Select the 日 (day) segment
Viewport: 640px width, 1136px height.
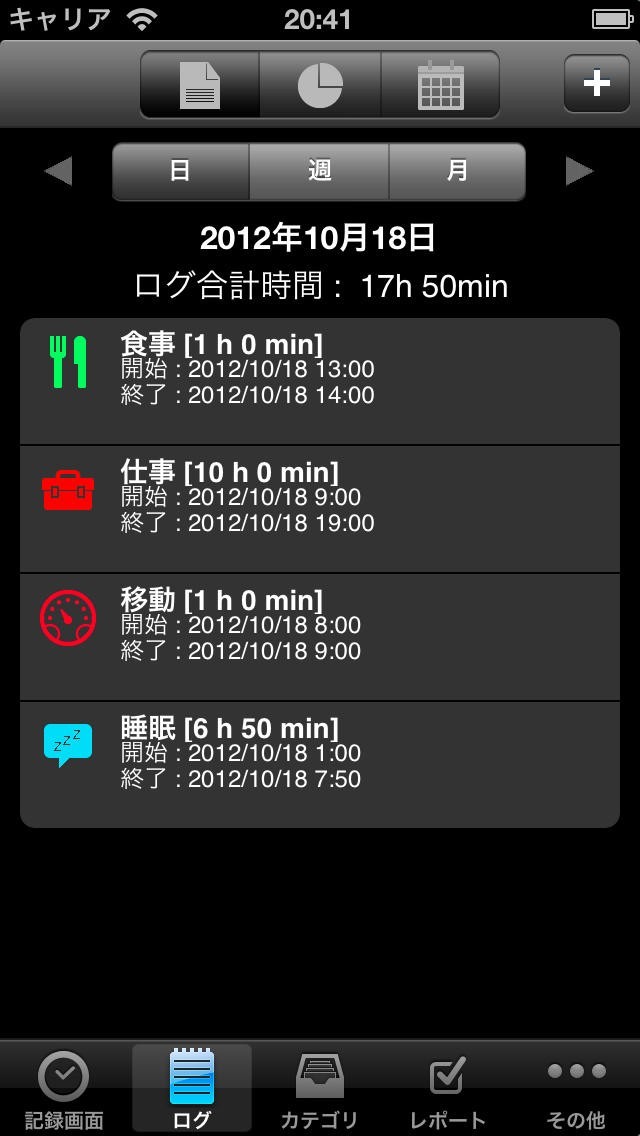point(180,171)
